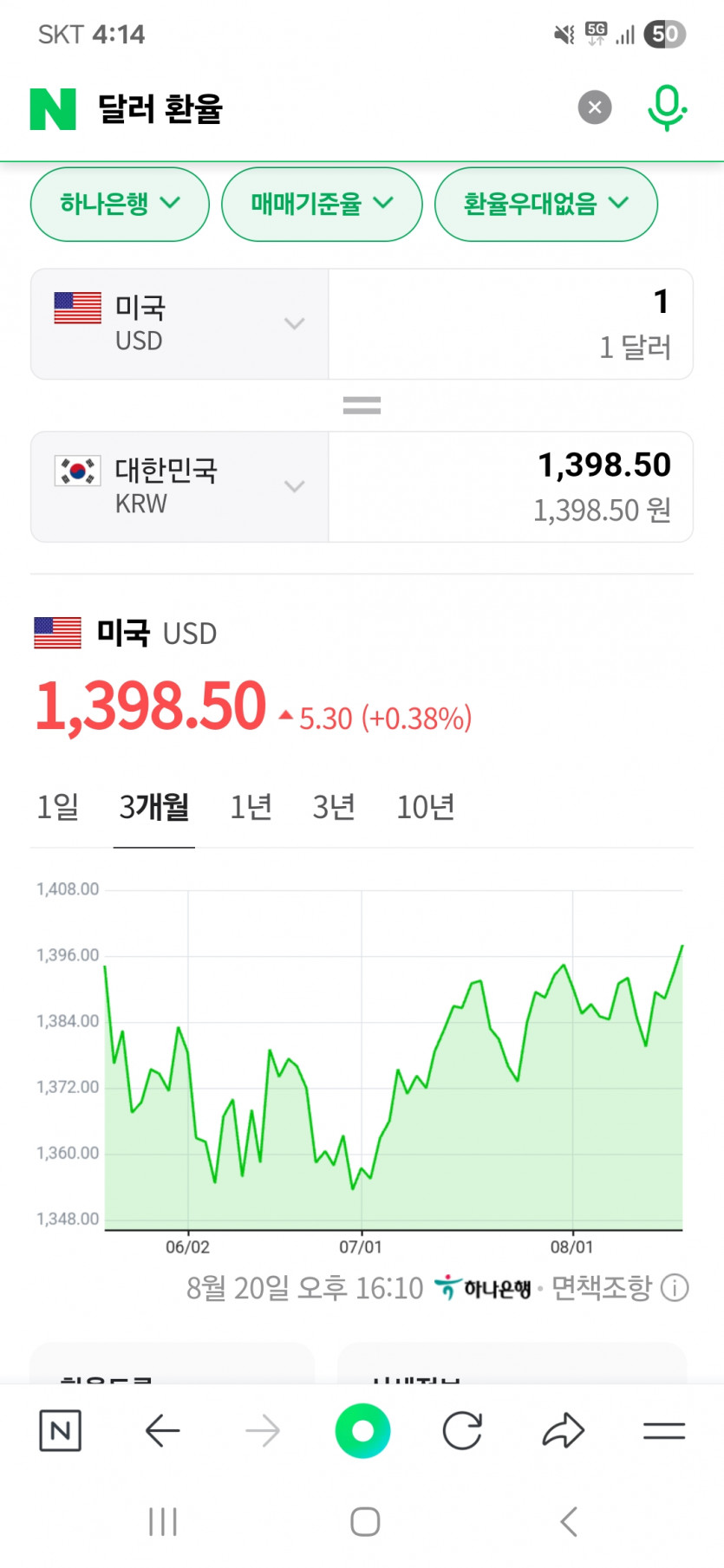Open the browser menu with two lines
The image size is (724, 1568).
coord(664,1430)
